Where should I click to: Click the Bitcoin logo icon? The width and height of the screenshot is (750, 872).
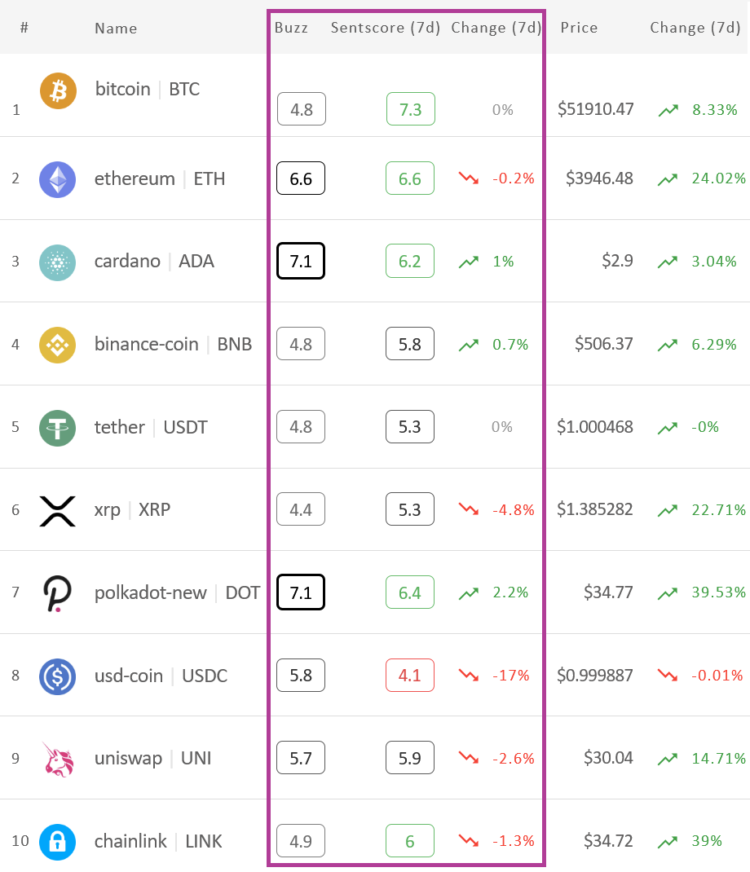(x=56, y=90)
